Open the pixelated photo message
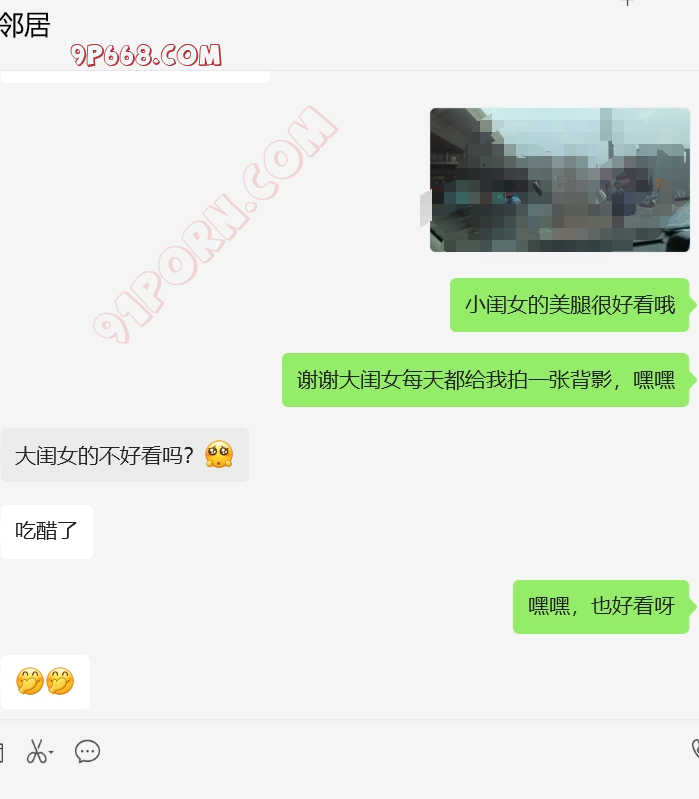This screenshot has width=699, height=799. pyautogui.click(x=559, y=180)
